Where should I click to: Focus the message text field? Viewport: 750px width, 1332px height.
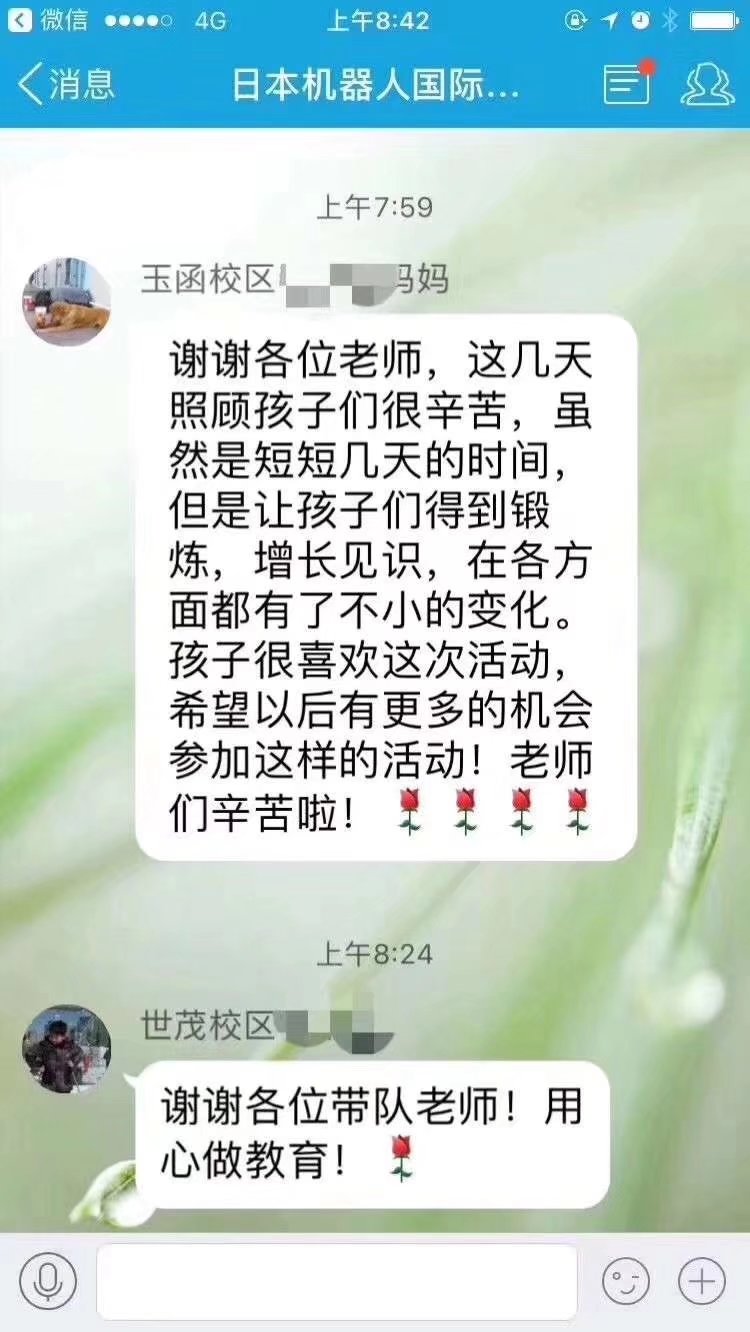336,1281
